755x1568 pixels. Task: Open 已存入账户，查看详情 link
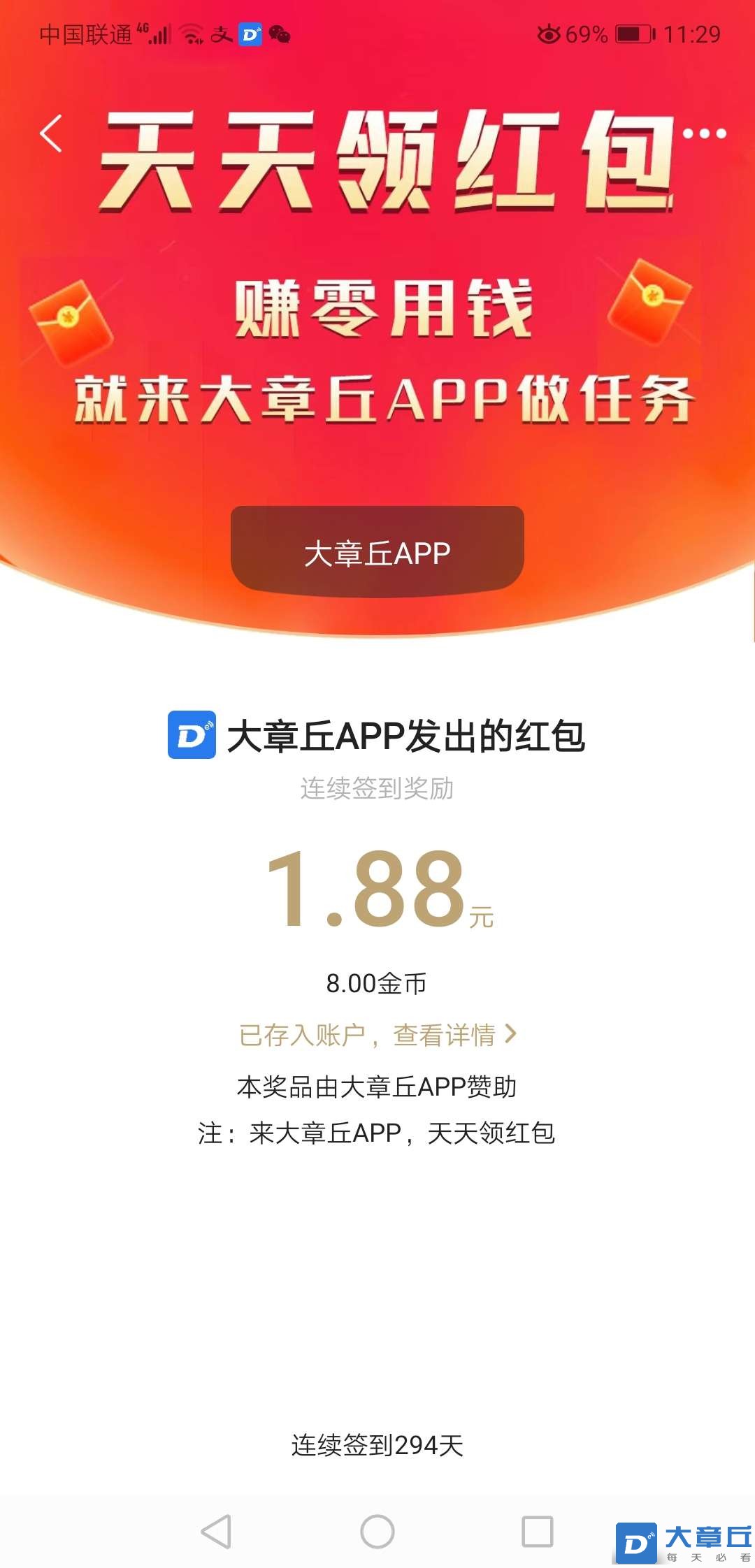[377, 1035]
